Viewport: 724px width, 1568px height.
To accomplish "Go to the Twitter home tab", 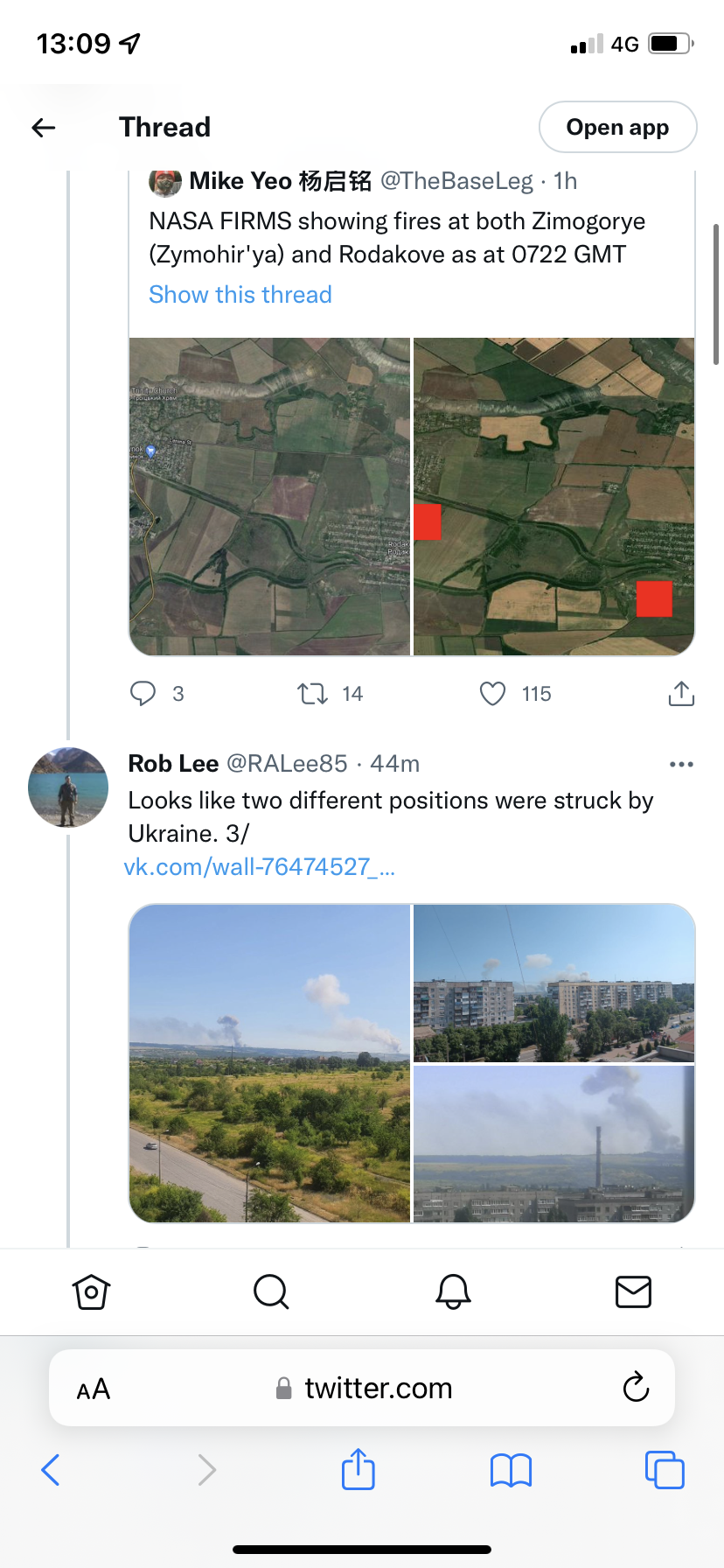I will [x=91, y=1291].
